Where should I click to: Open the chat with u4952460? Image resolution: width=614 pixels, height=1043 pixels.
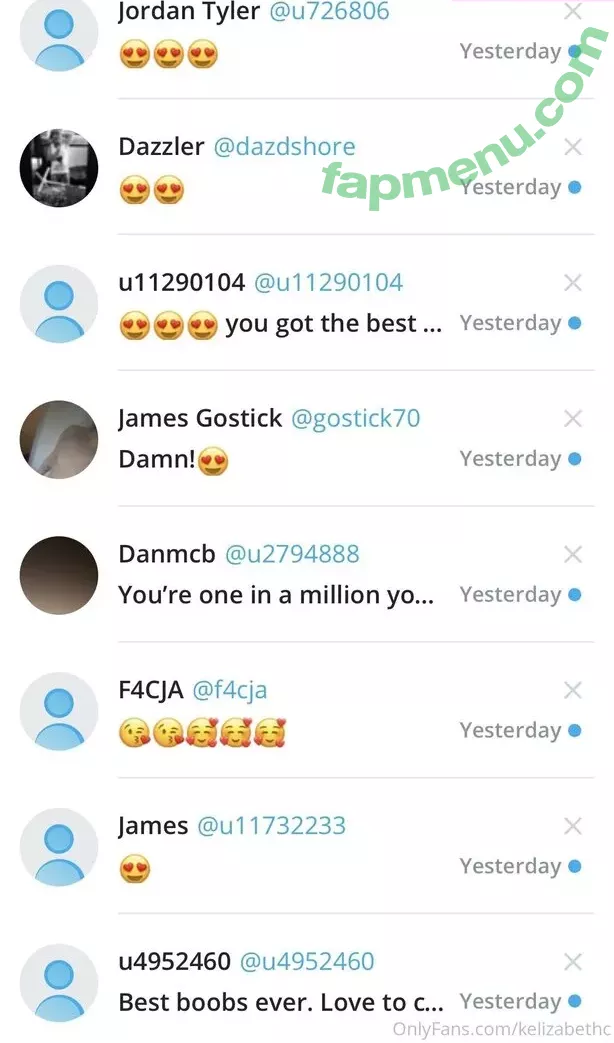(x=280, y=982)
